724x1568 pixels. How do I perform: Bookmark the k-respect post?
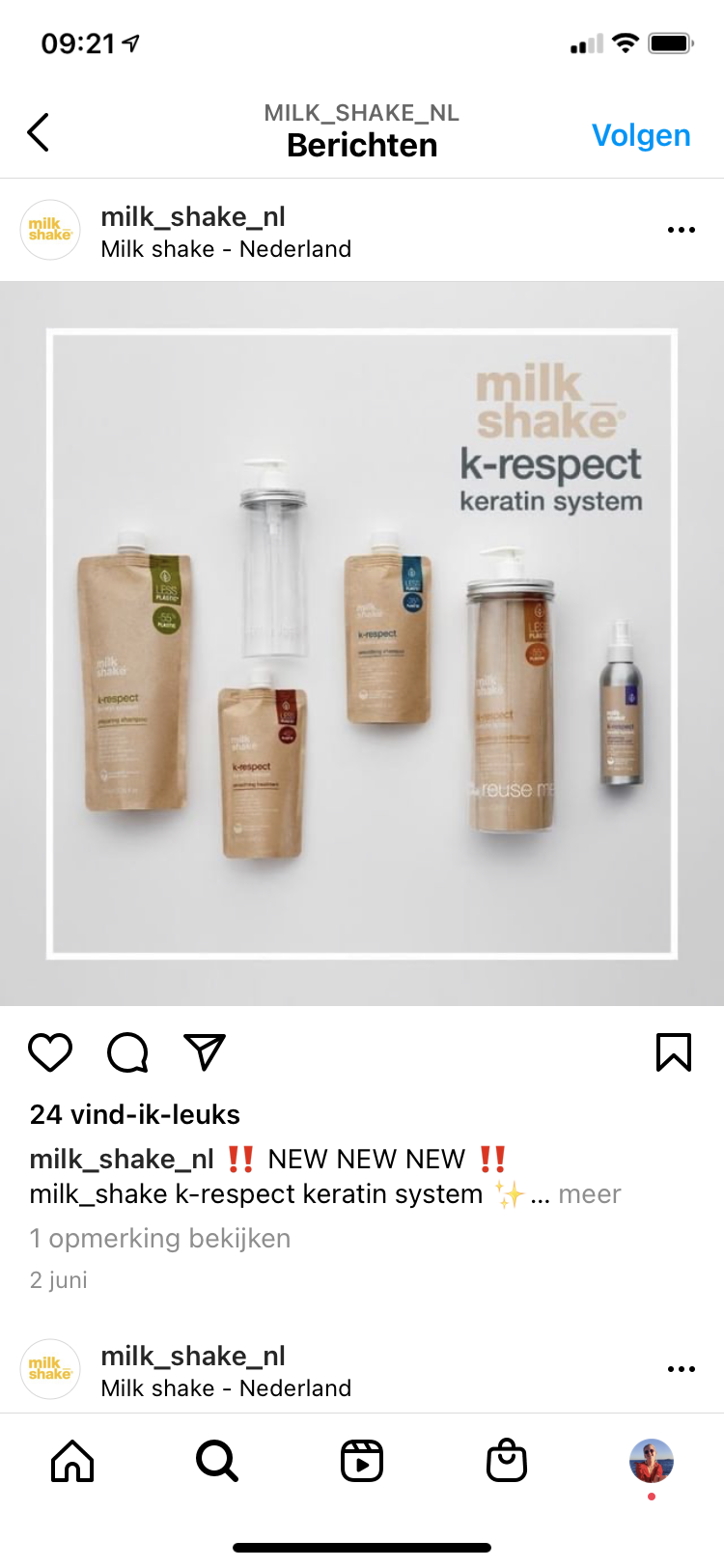click(674, 1052)
